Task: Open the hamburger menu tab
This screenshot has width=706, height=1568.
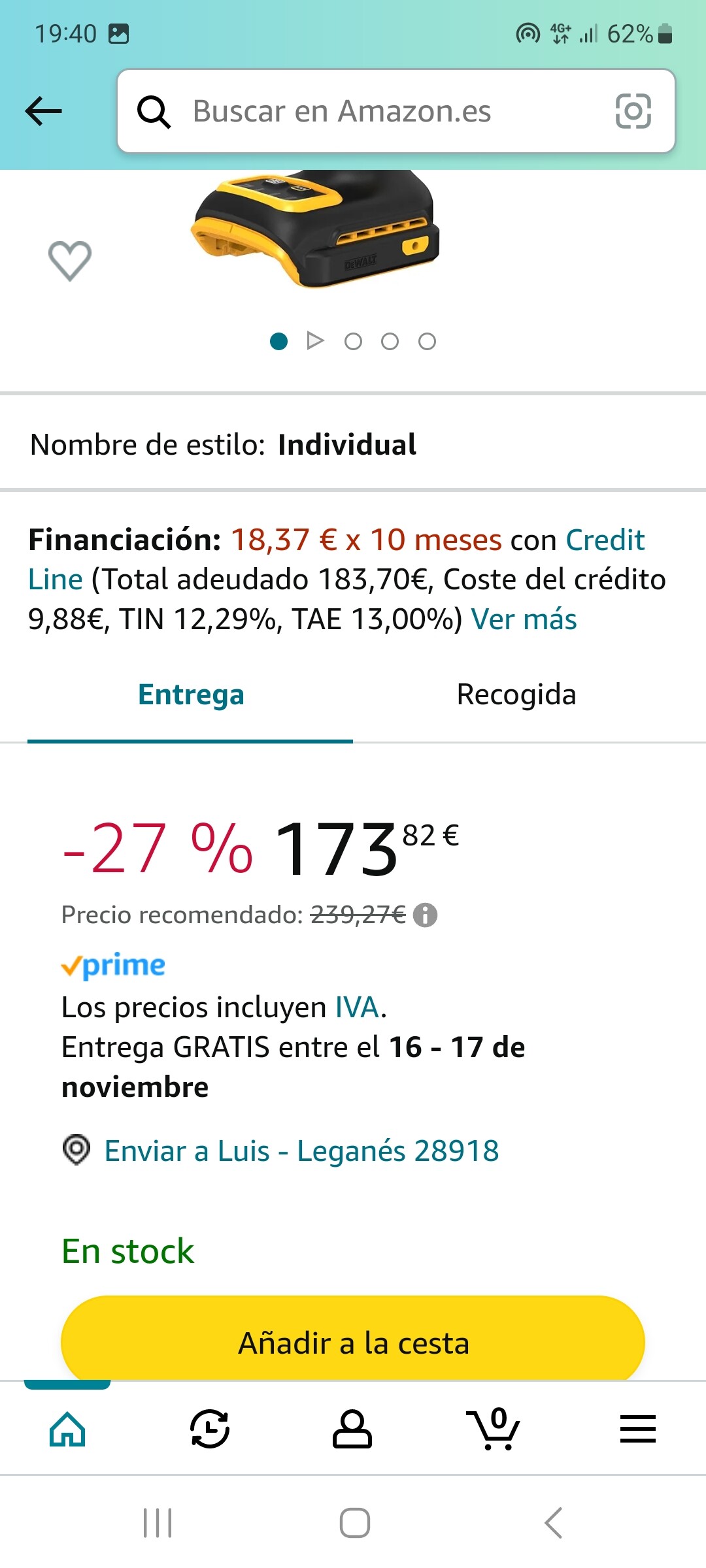Action: 637,1429
